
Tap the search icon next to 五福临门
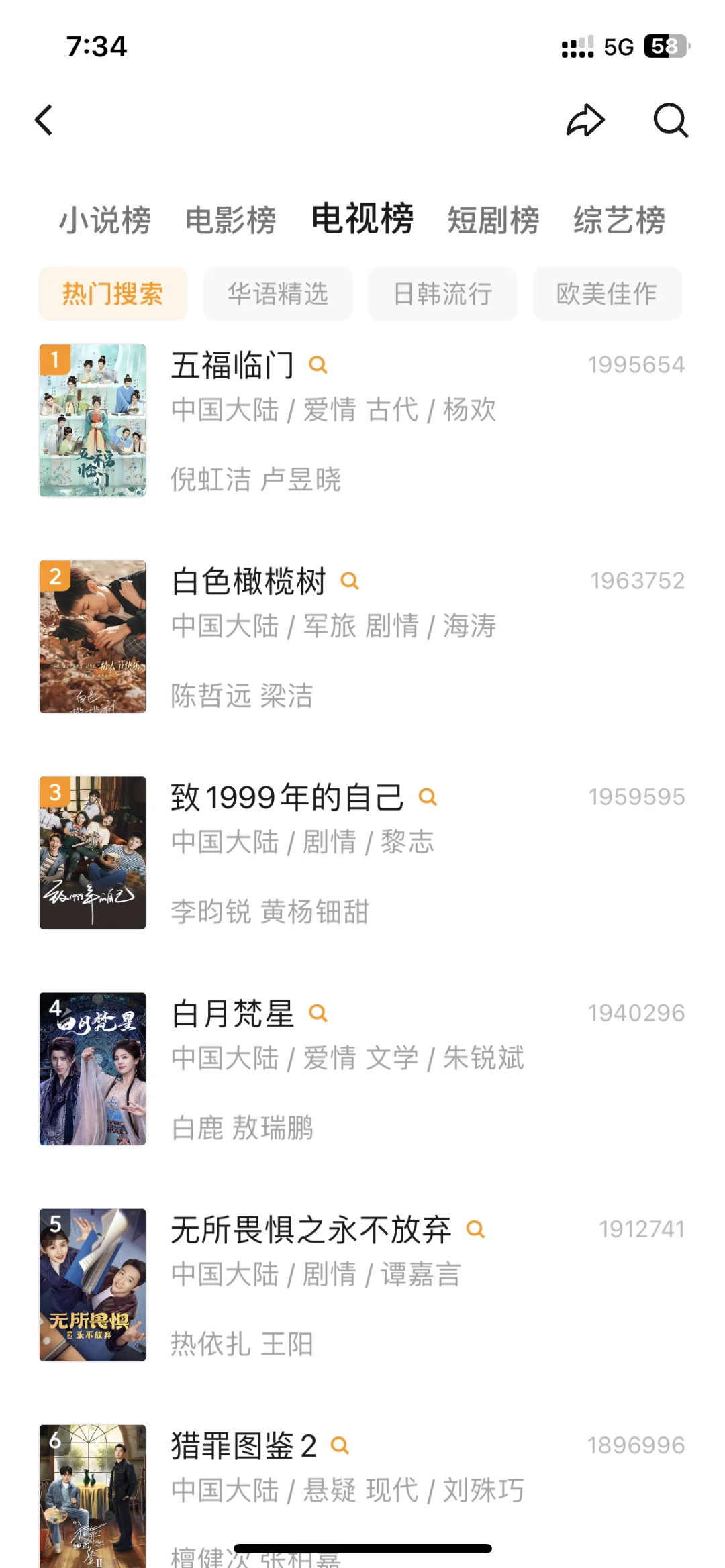(318, 365)
